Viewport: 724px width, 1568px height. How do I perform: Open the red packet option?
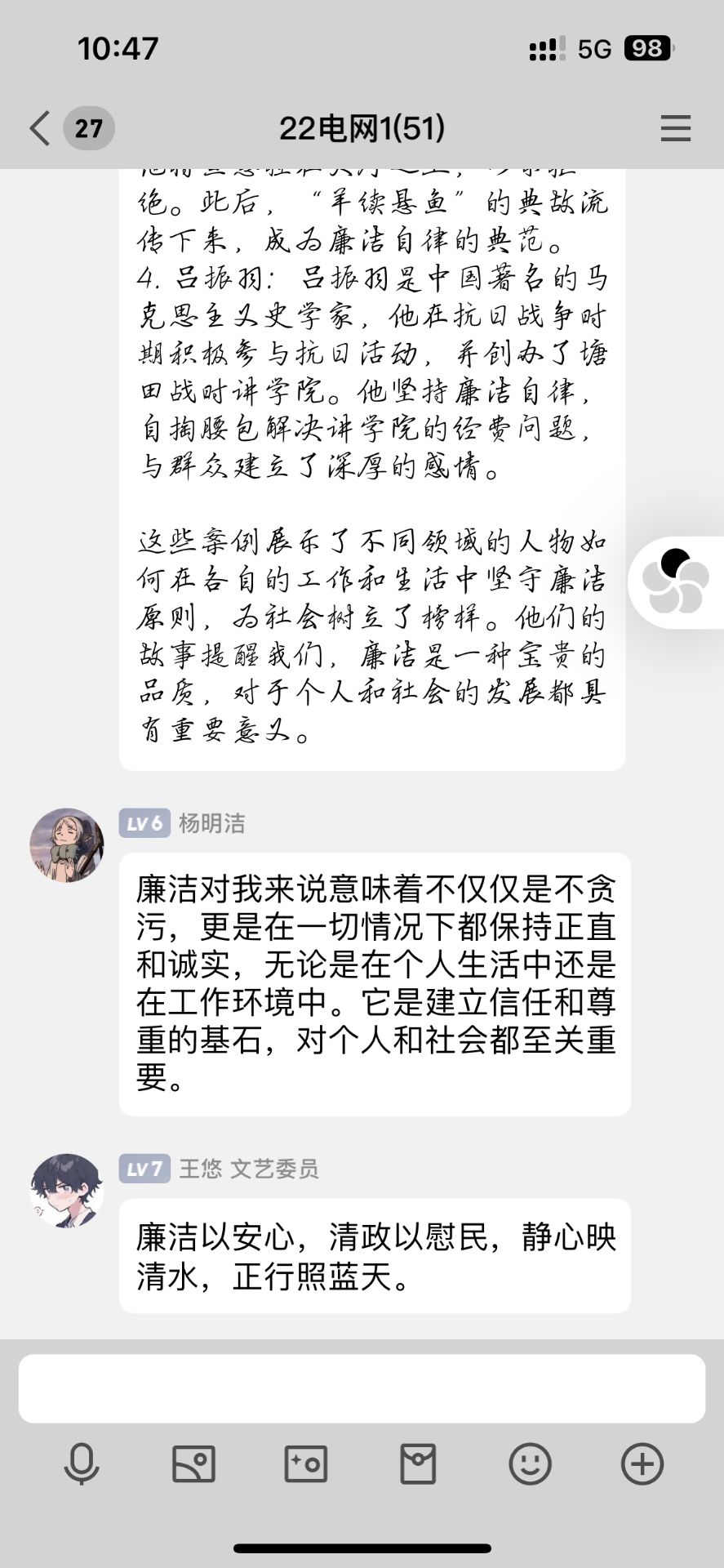(x=418, y=1463)
